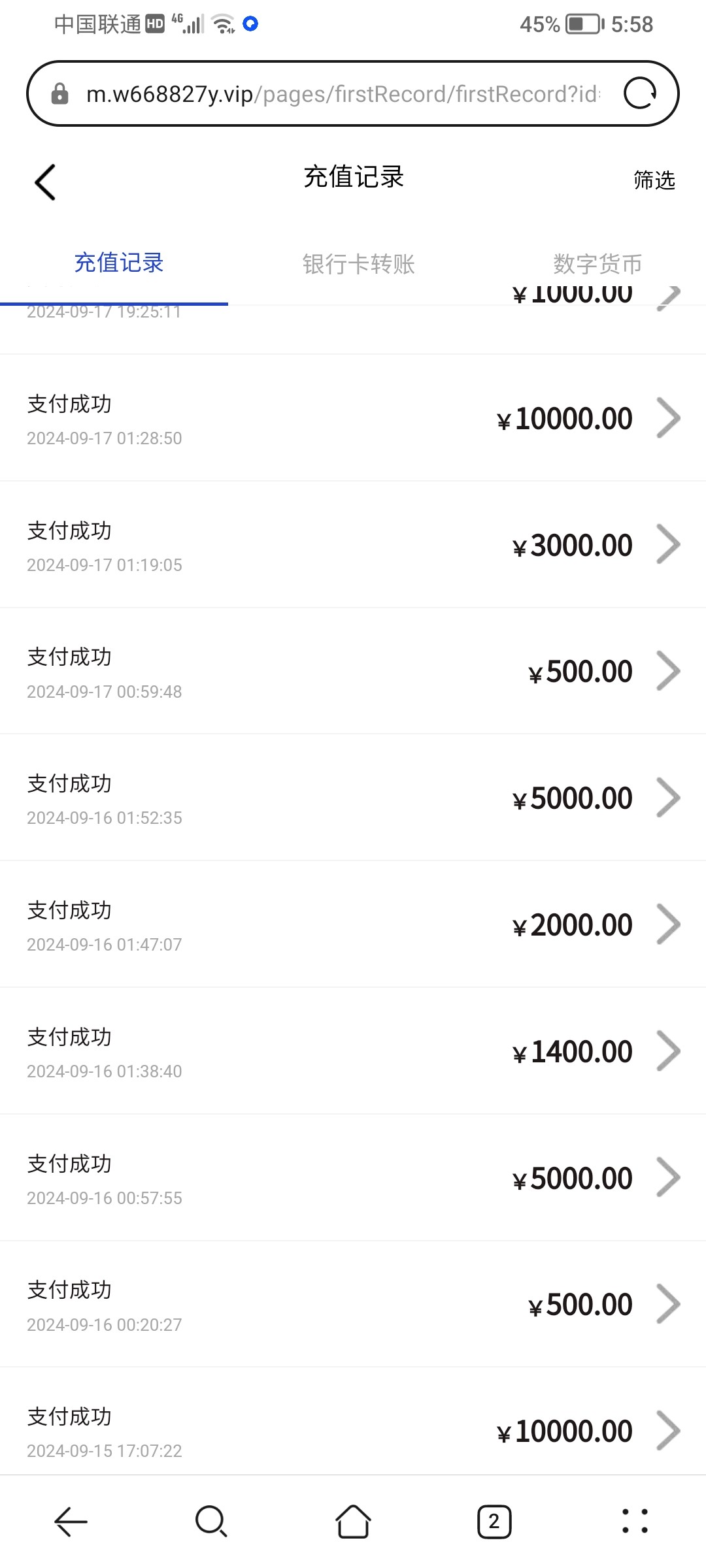The image size is (706, 1568).
Task: Switch to the 银行卡转账 tab
Action: 358,264
